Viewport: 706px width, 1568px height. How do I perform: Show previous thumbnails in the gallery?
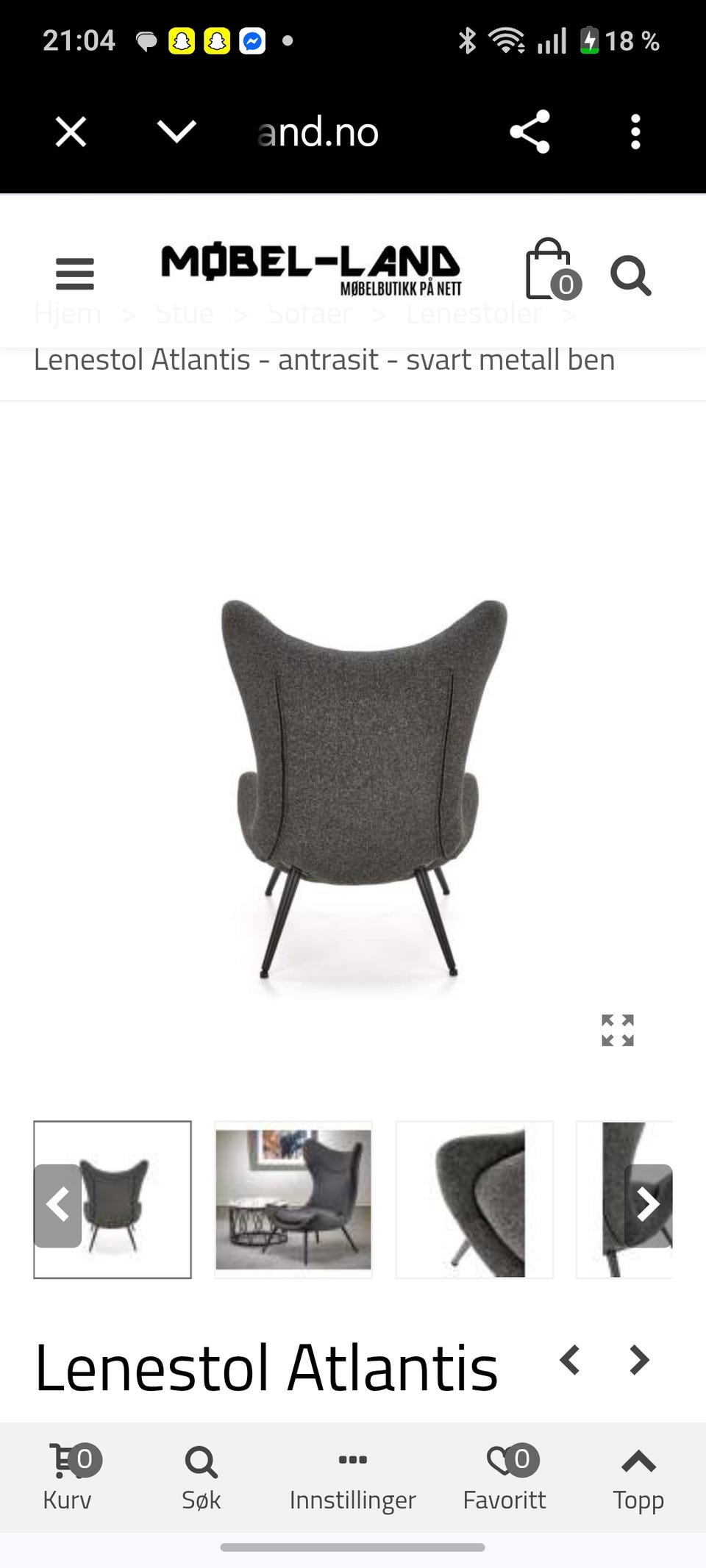tap(57, 1206)
